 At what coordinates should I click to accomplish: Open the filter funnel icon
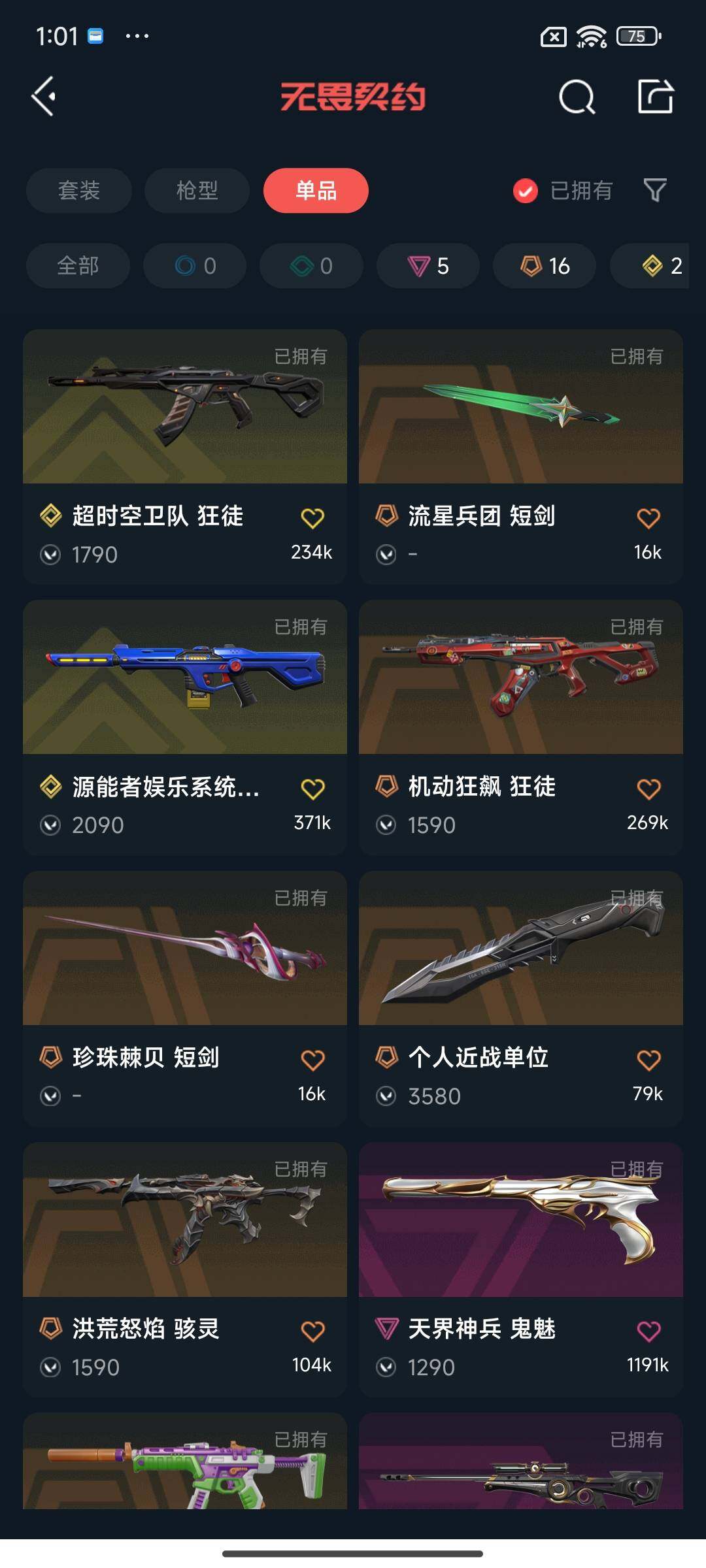coord(656,190)
